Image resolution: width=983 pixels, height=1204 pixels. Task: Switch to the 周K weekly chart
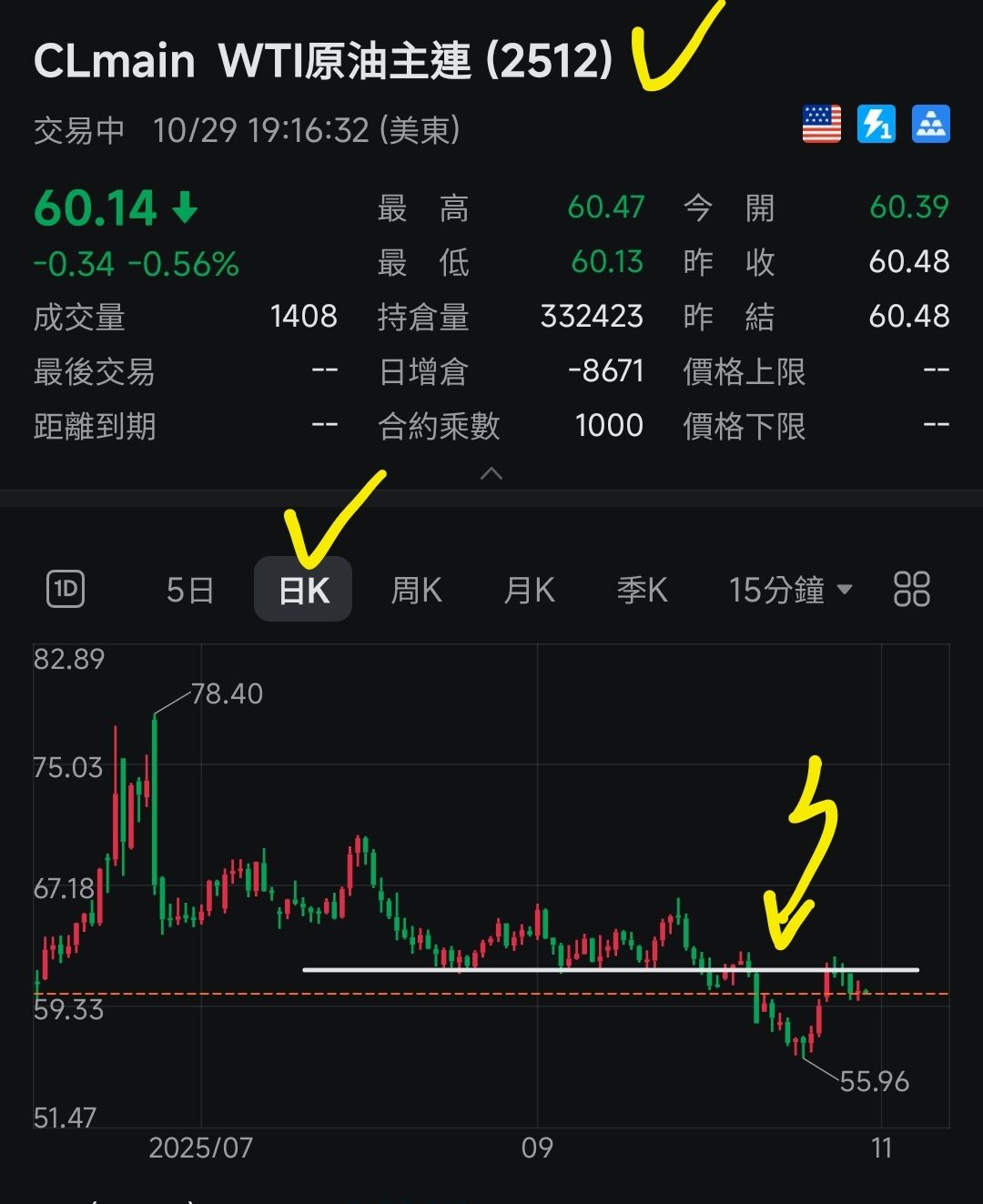click(416, 590)
